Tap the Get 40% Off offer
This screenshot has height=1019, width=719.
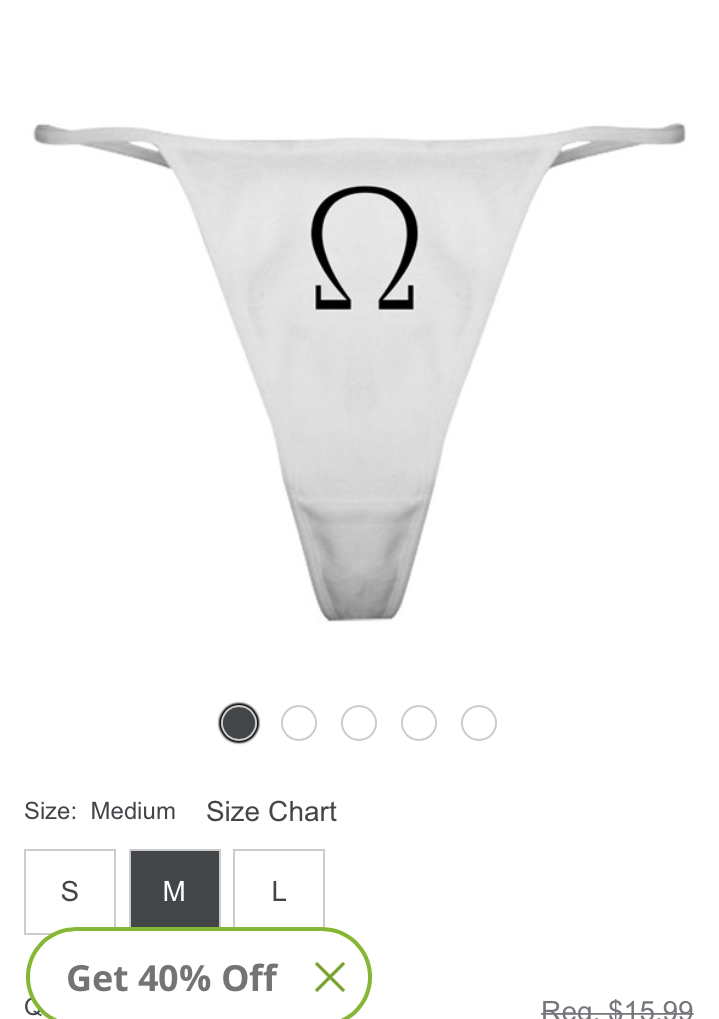pyautogui.click(x=172, y=978)
